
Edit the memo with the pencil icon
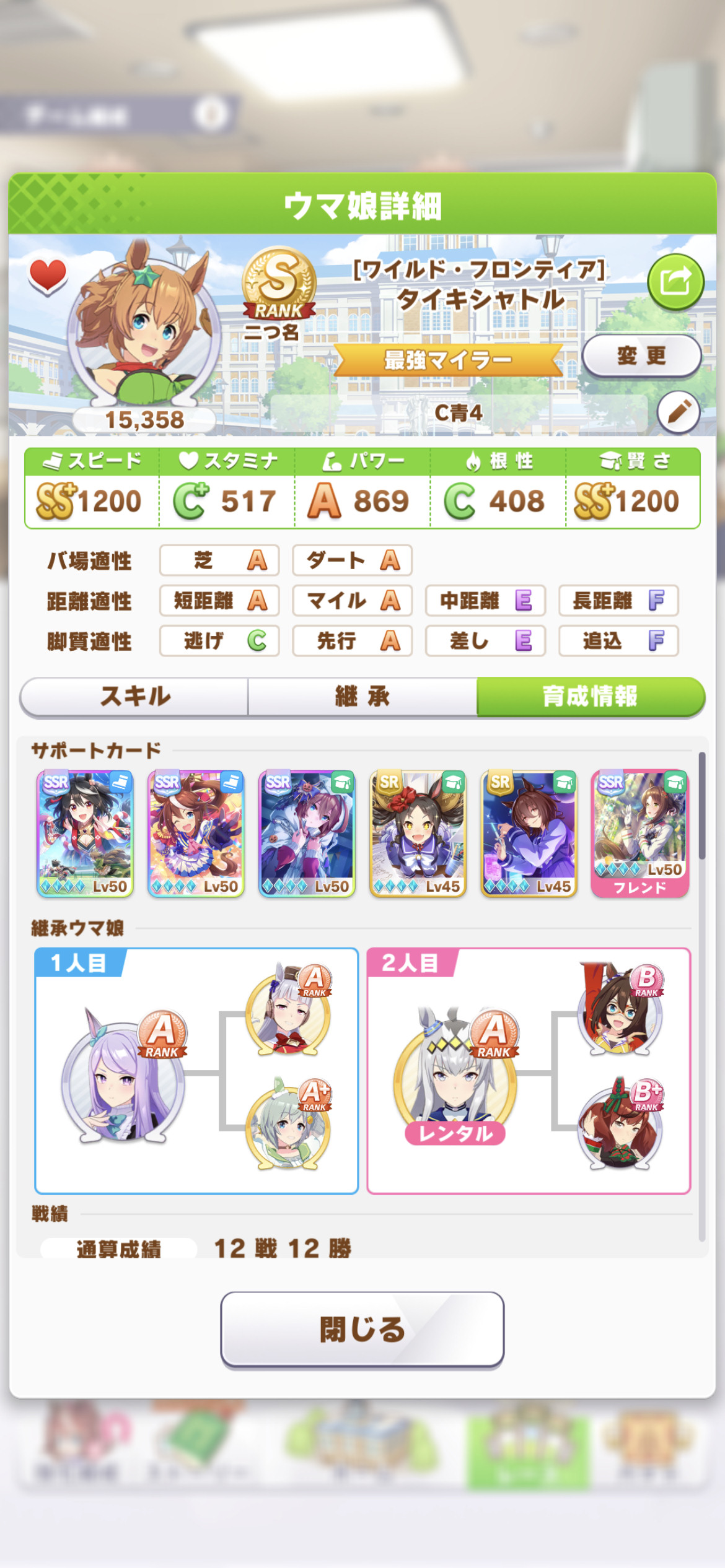pyautogui.click(x=679, y=411)
